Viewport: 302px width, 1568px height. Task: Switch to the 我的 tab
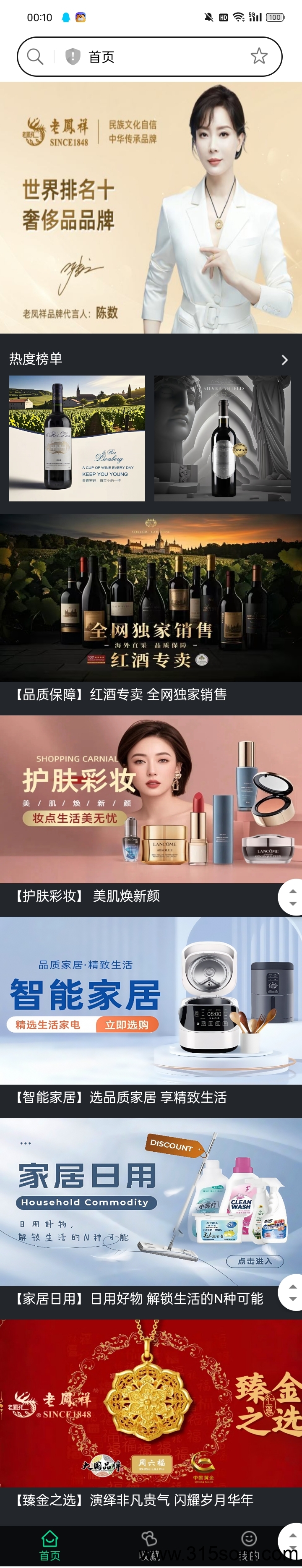click(249, 1545)
